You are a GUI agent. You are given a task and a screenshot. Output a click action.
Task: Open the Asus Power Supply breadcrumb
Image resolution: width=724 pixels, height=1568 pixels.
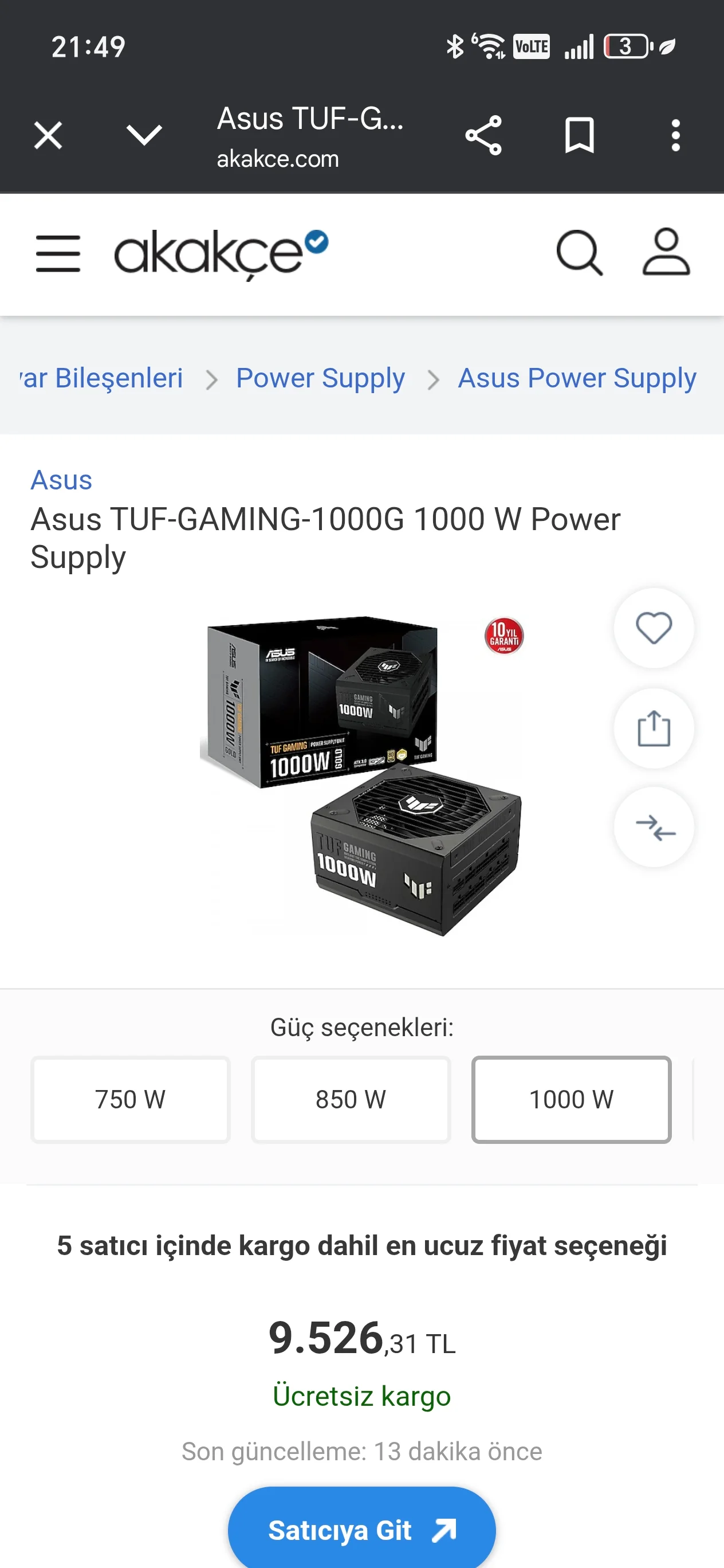(x=576, y=378)
